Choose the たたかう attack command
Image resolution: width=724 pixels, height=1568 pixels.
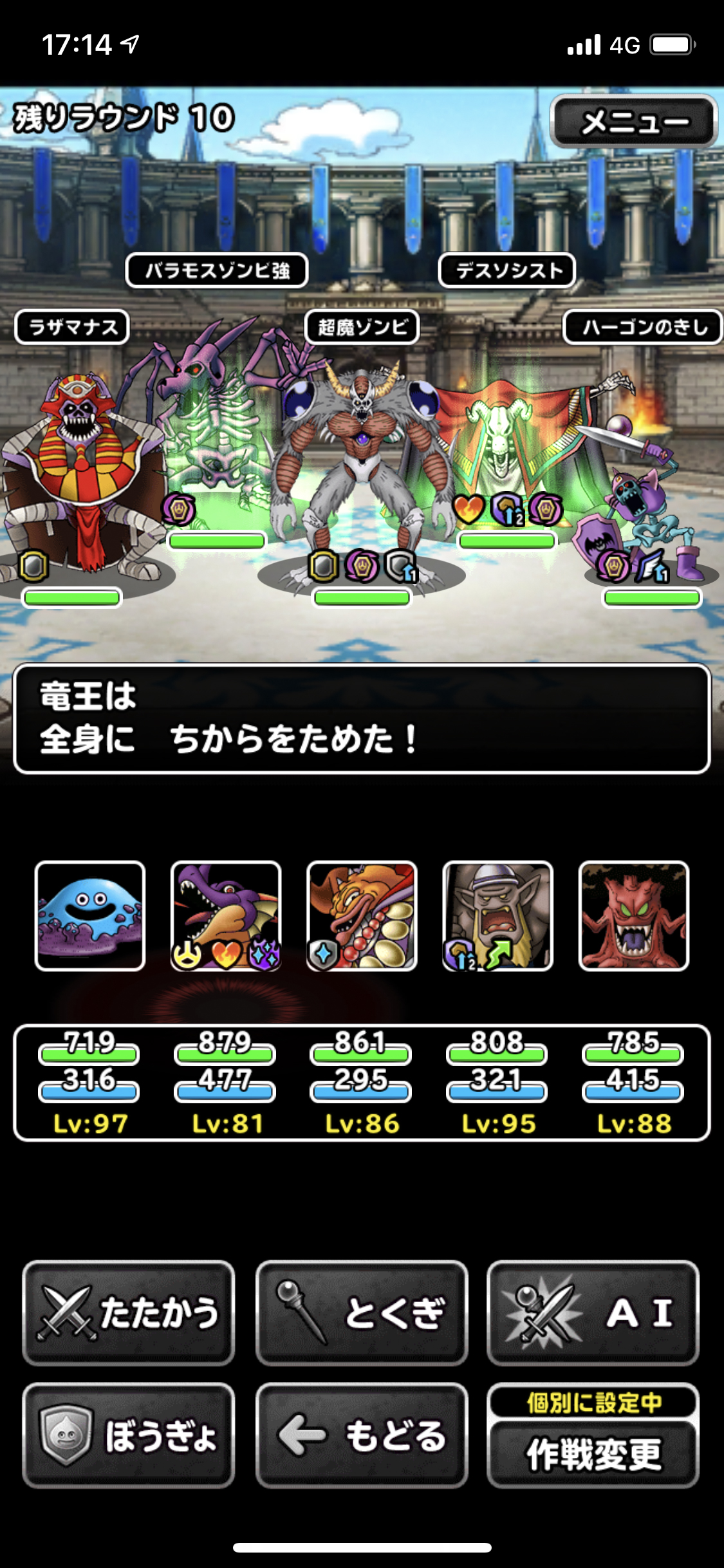[x=129, y=1312]
